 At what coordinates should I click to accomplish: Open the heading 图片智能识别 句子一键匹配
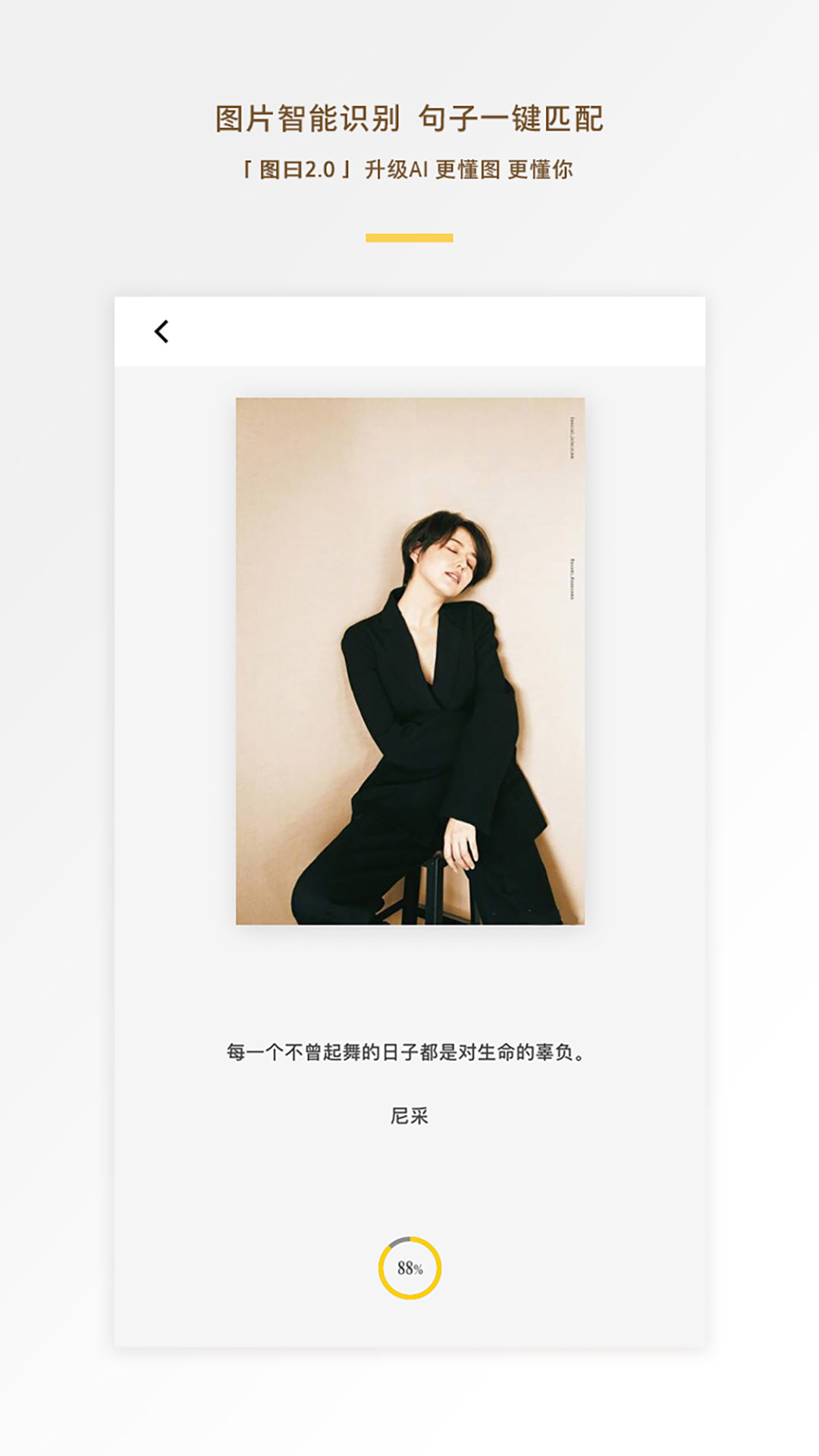[x=409, y=119]
